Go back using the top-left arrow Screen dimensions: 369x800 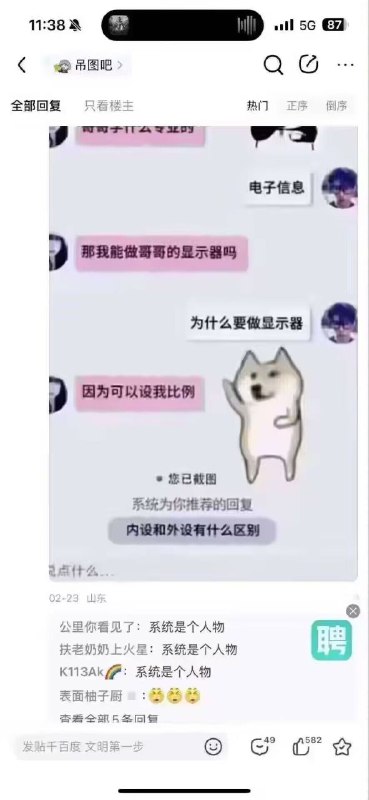pos(21,65)
